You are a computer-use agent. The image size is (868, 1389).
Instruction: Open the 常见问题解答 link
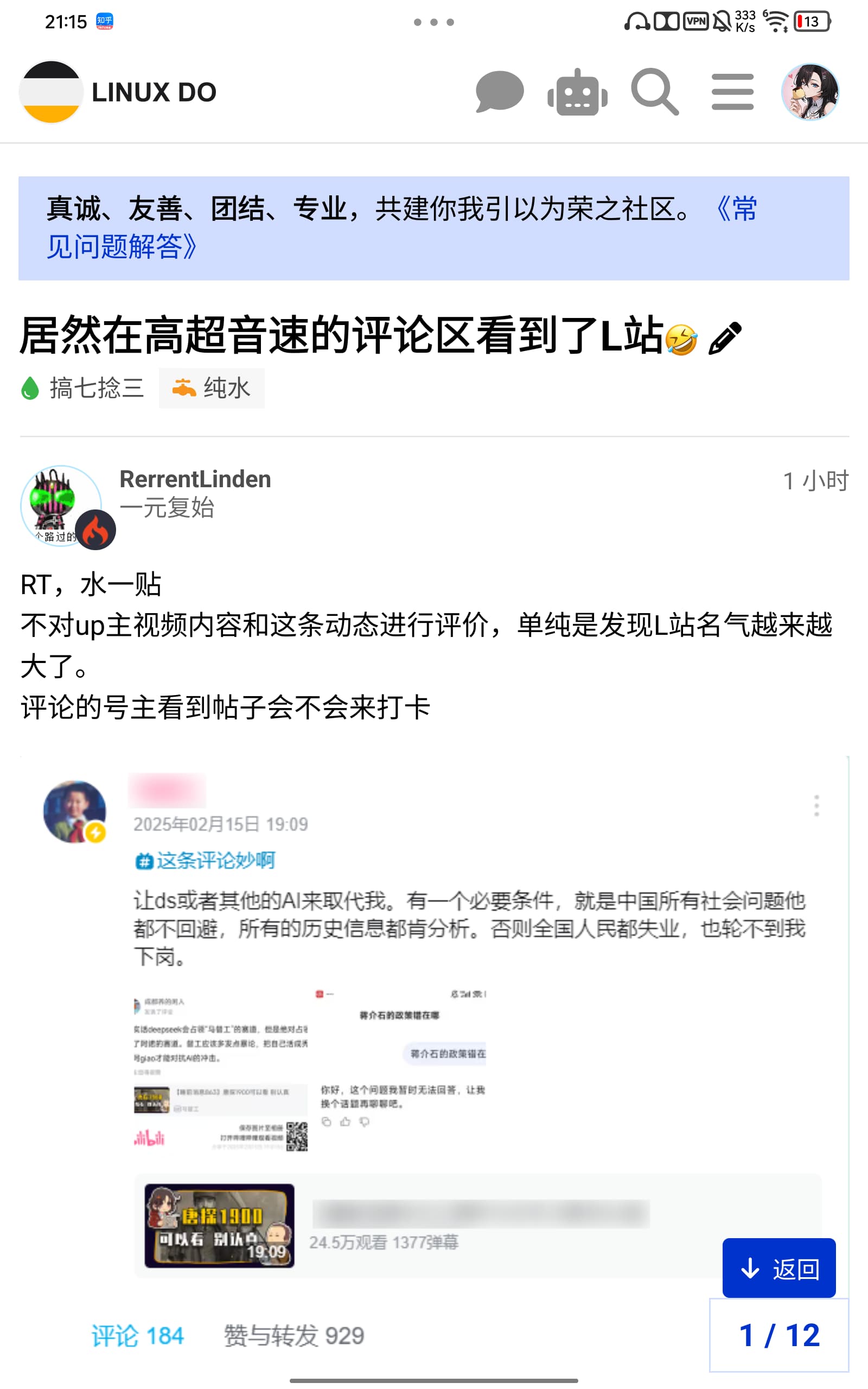tap(401, 227)
